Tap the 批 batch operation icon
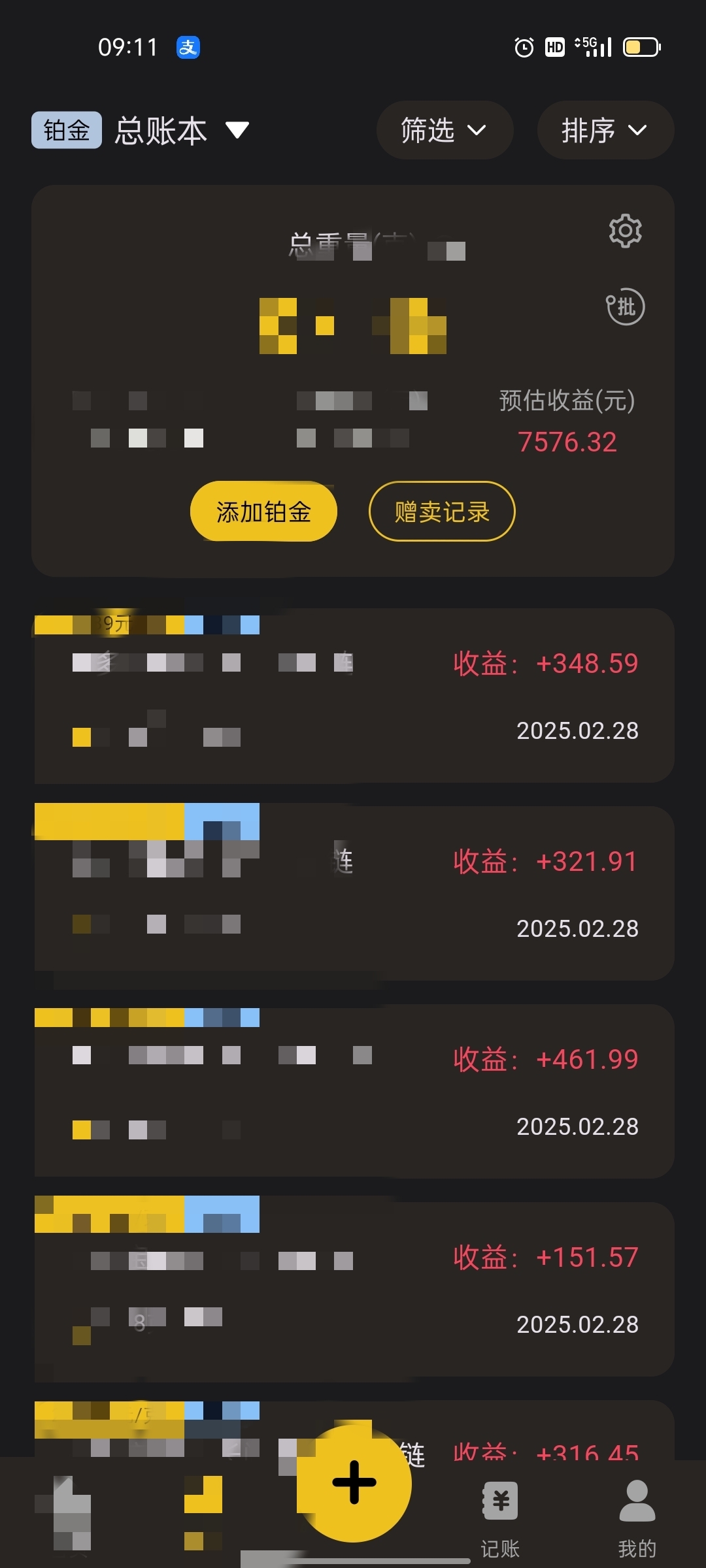This screenshot has height=1568, width=706. tap(626, 306)
